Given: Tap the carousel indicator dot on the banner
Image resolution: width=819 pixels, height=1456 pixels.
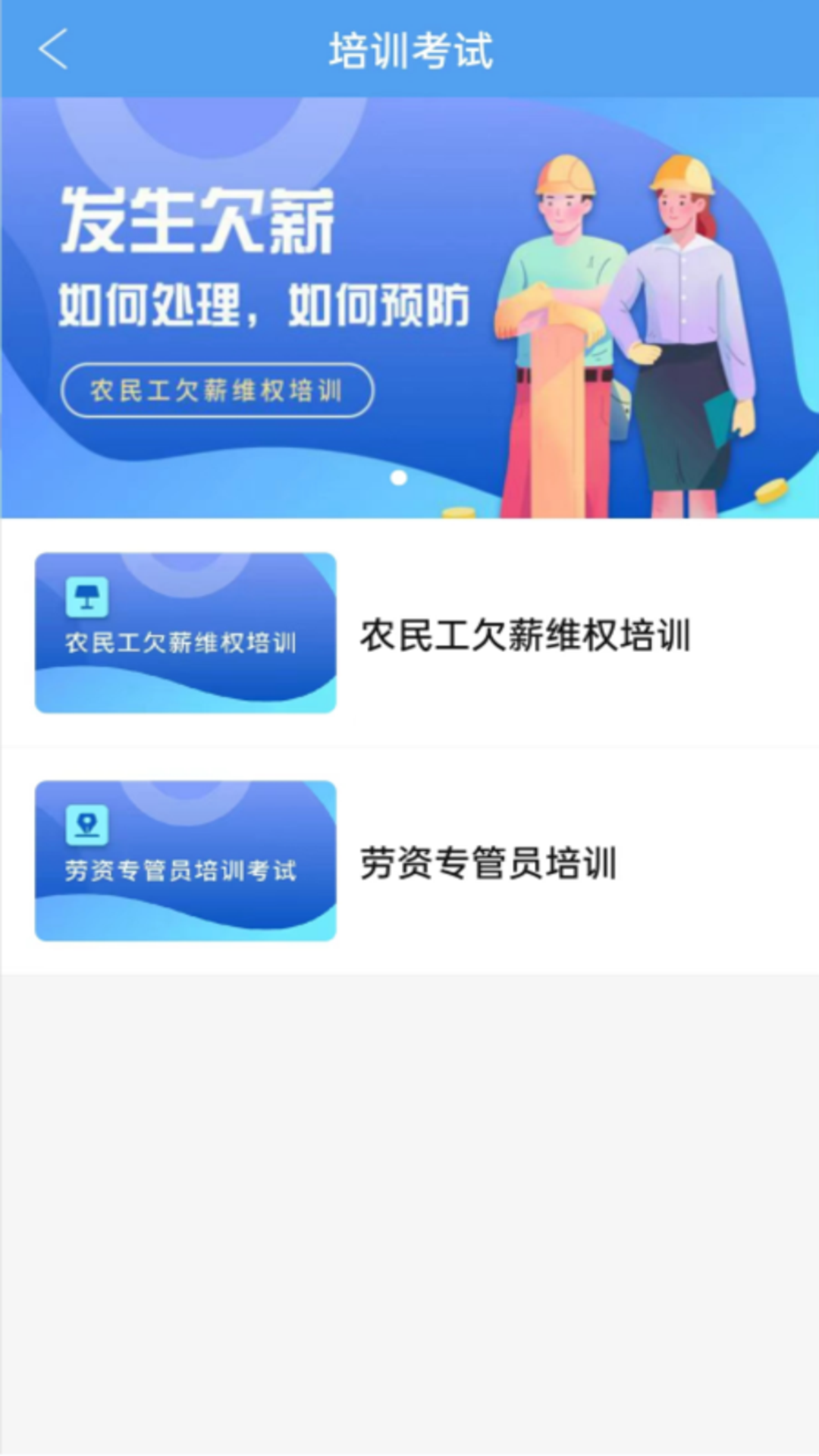Looking at the screenshot, I should (x=397, y=476).
